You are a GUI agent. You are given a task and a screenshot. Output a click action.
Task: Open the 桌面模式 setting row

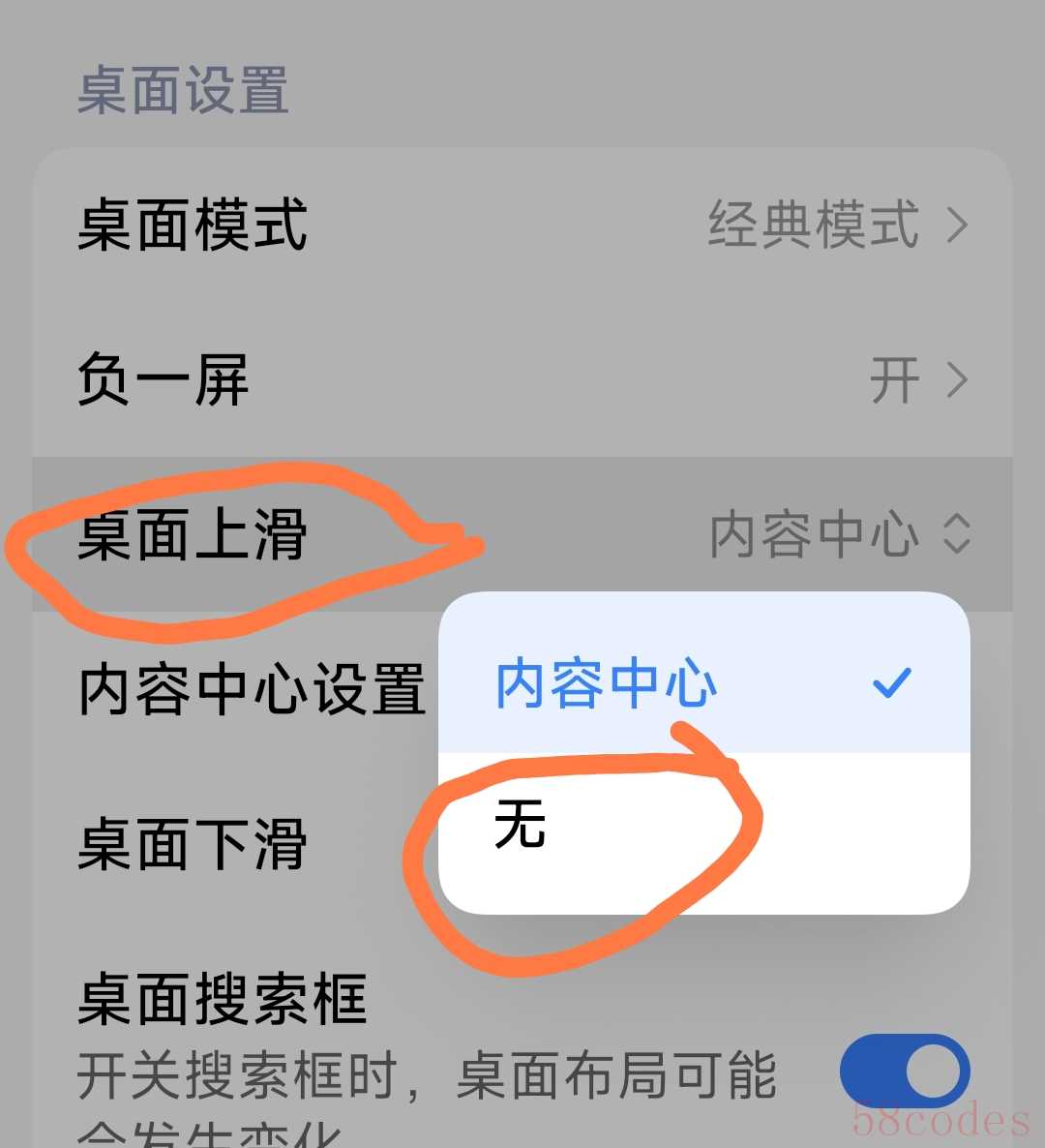(522, 225)
